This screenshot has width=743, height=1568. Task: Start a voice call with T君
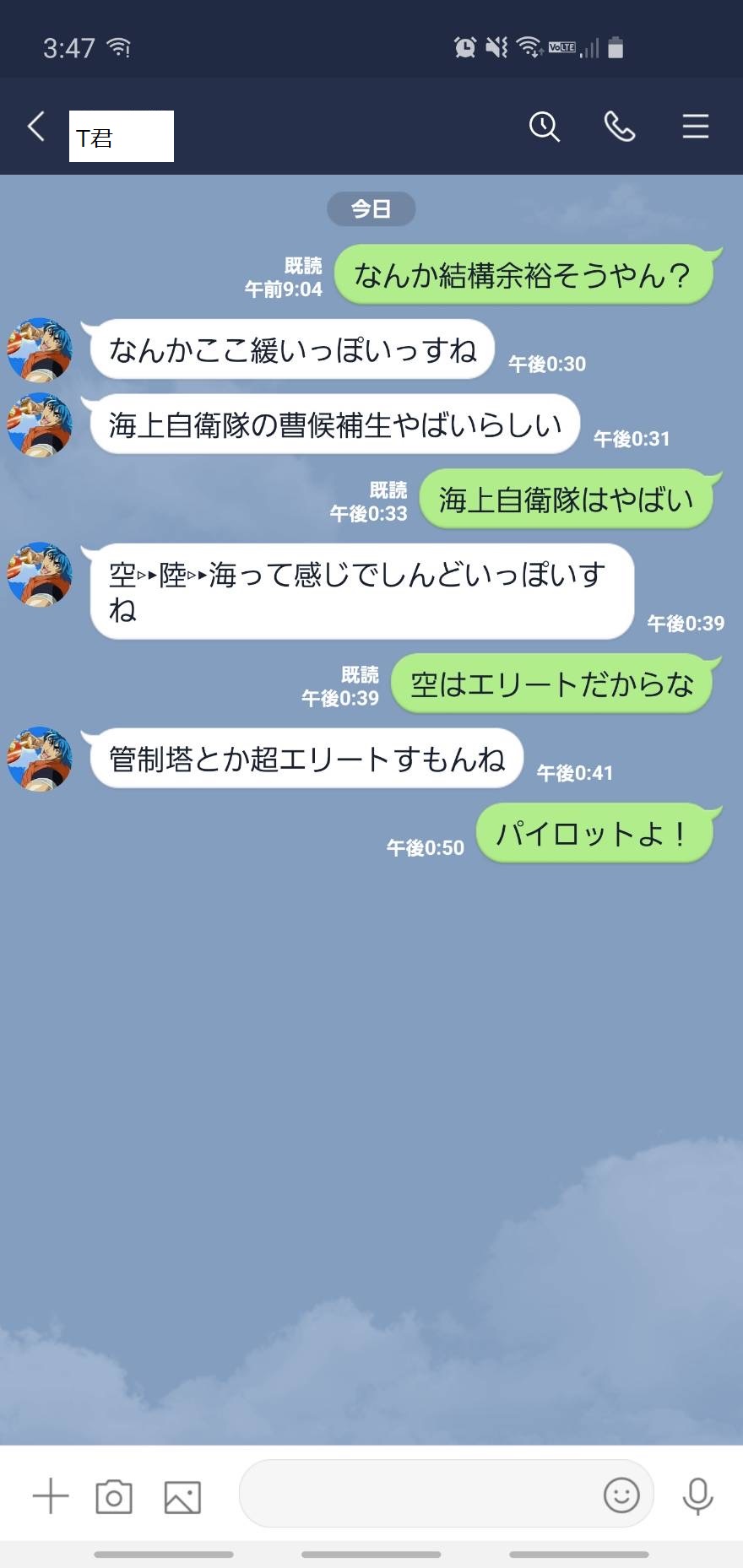point(619,127)
